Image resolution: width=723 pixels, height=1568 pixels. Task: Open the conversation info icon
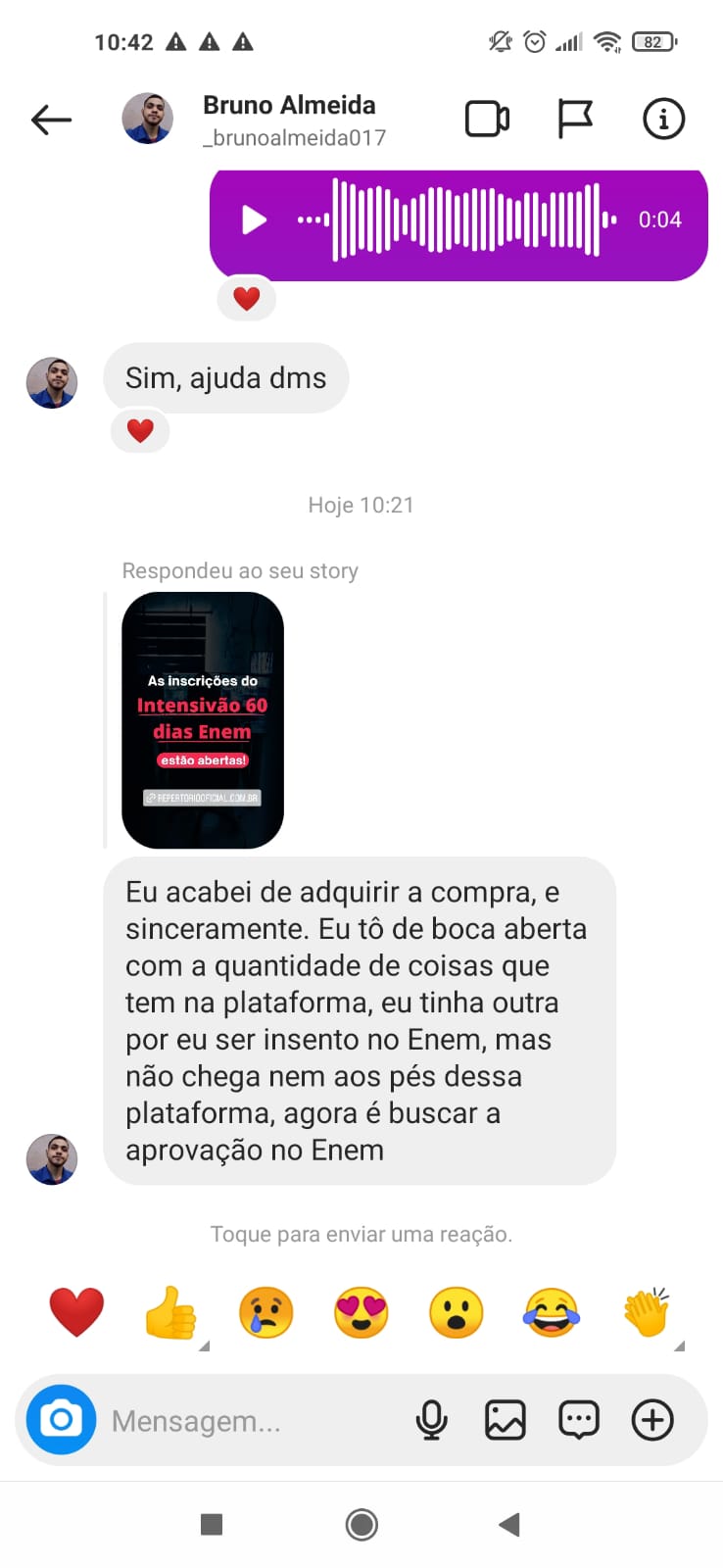point(663,118)
